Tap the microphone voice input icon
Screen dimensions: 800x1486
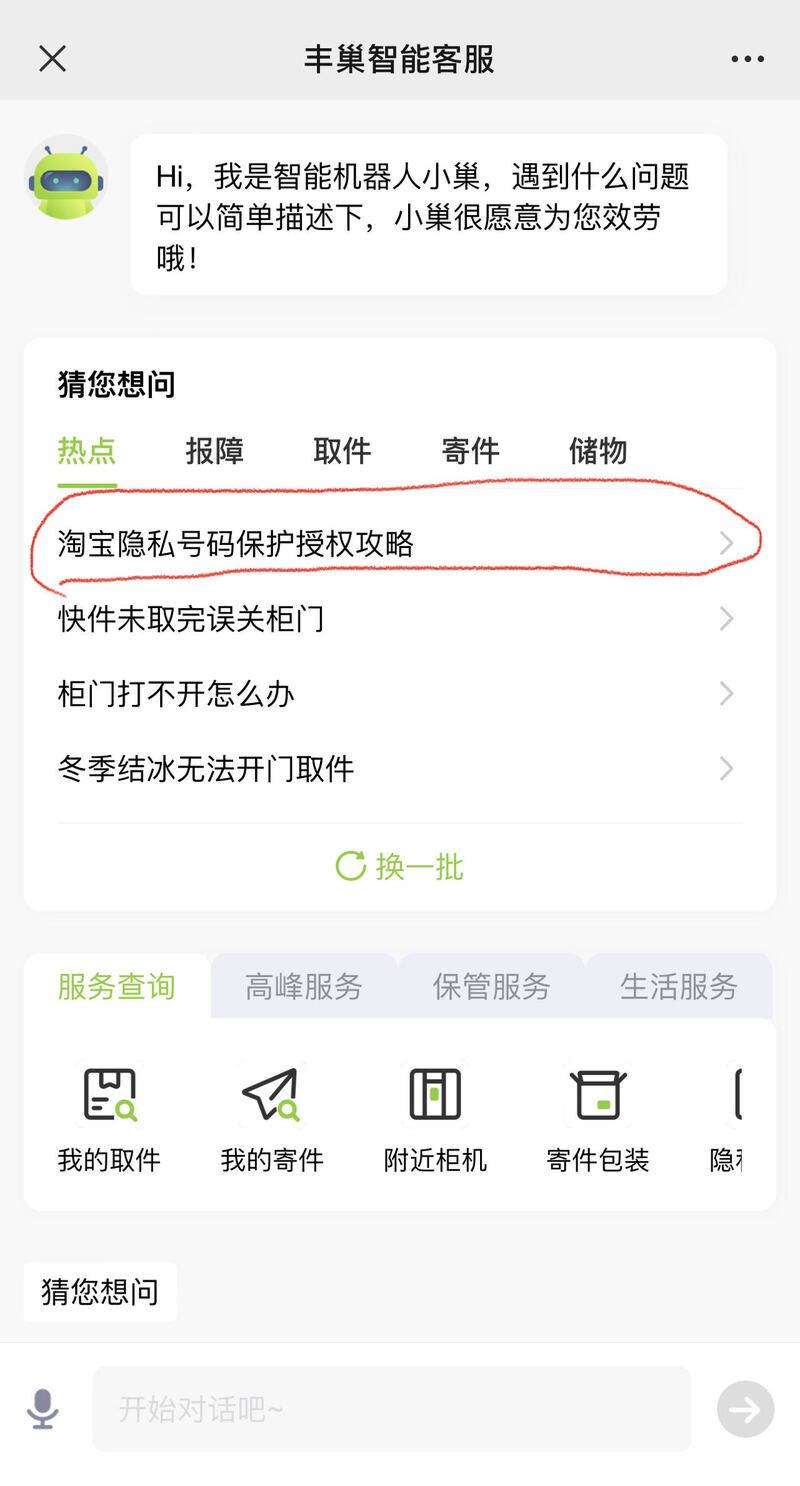click(x=42, y=1409)
